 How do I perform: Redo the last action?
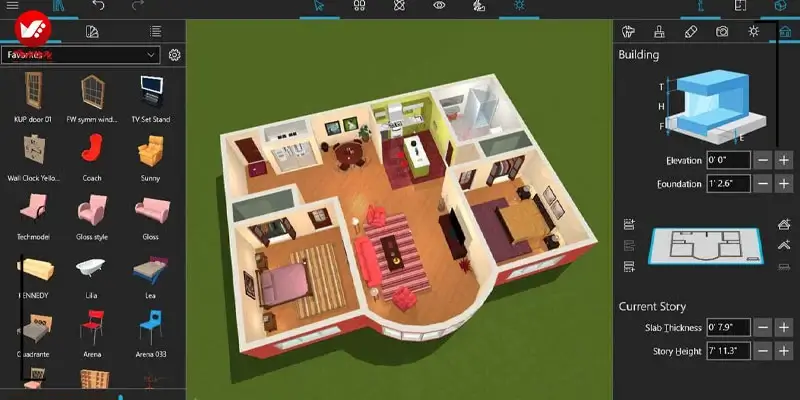tap(136, 7)
